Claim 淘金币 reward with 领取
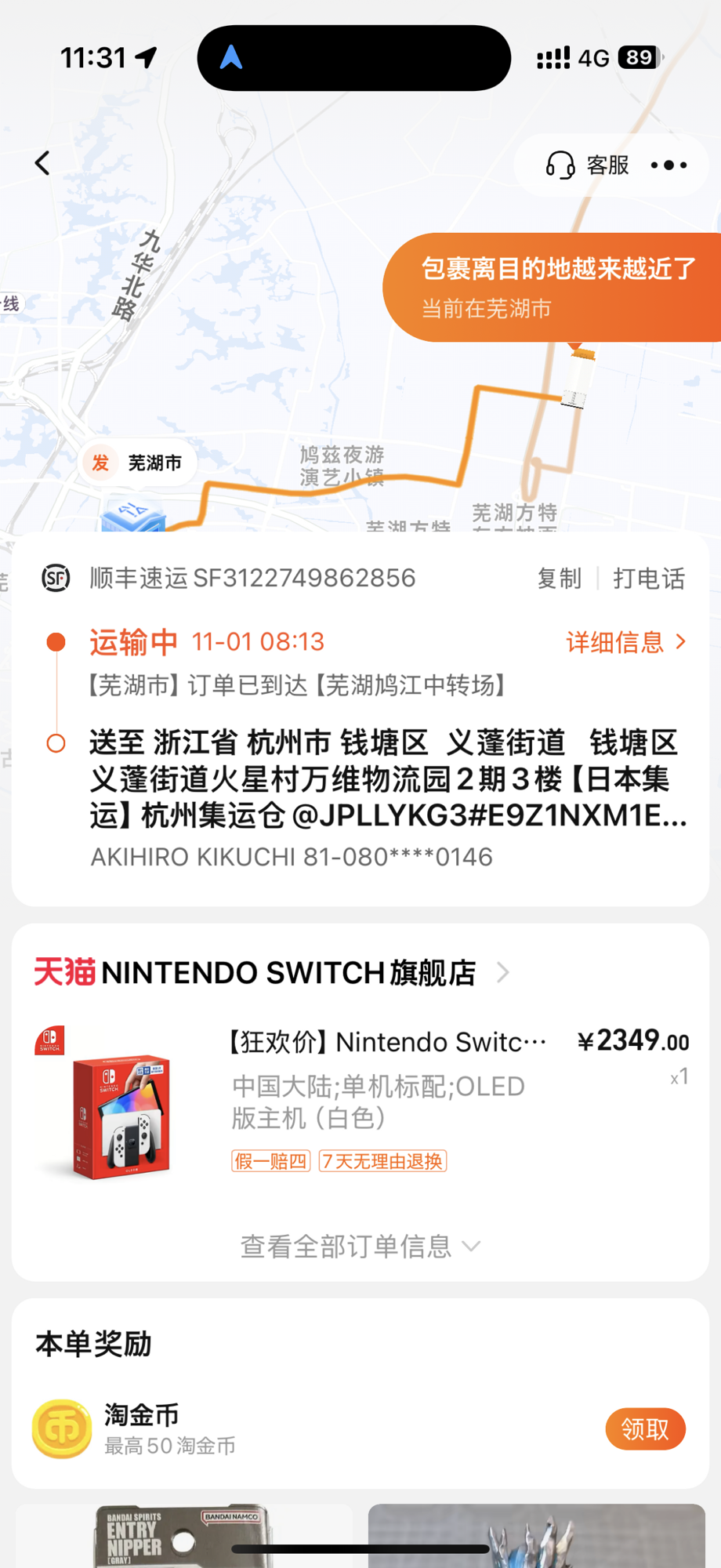Screen dimensions: 721x1568 [645, 1428]
